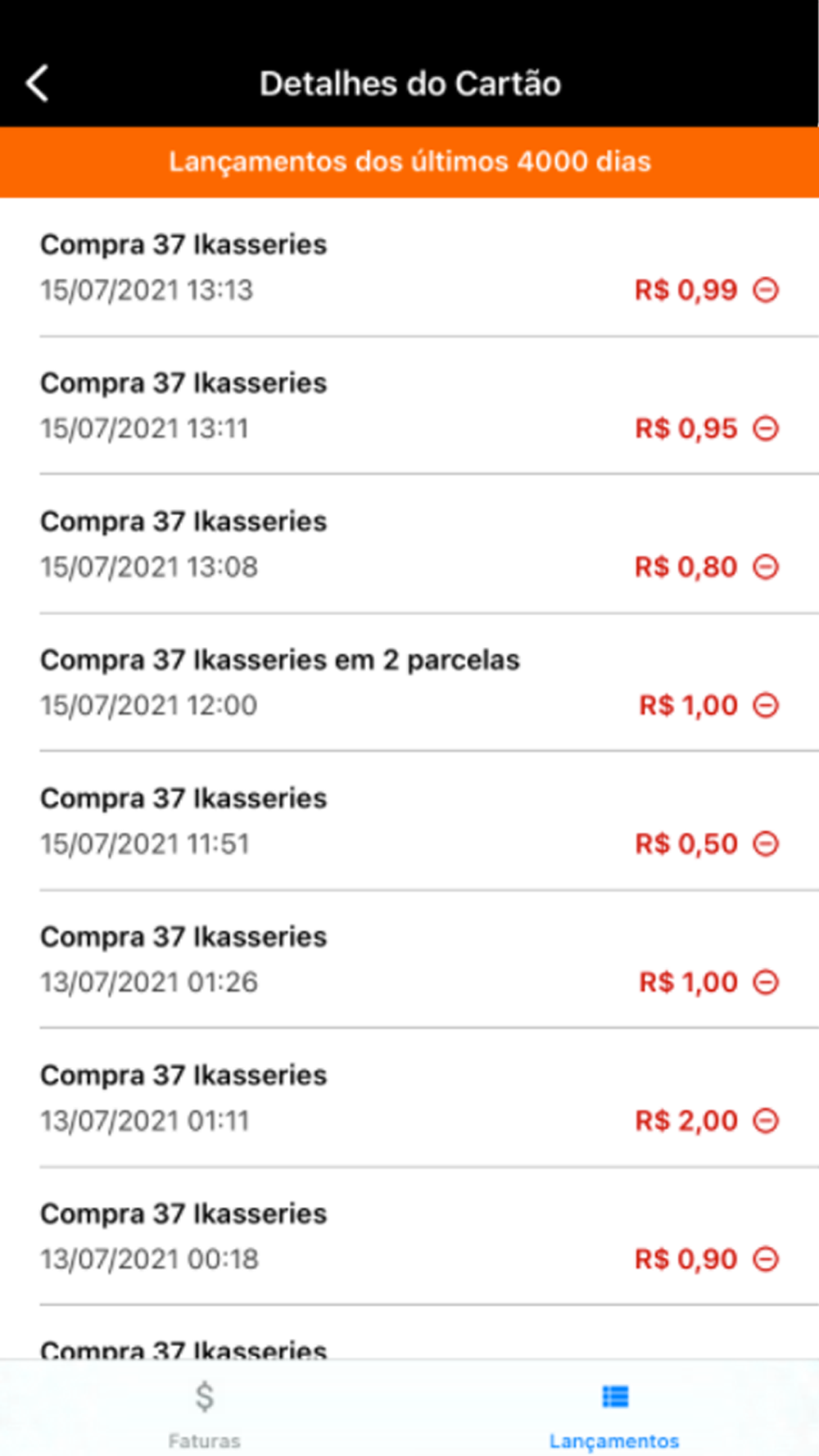The image size is (819, 1456).
Task: Open the R$ 0,99 purchase at 13:13
Action: point(409,267)
